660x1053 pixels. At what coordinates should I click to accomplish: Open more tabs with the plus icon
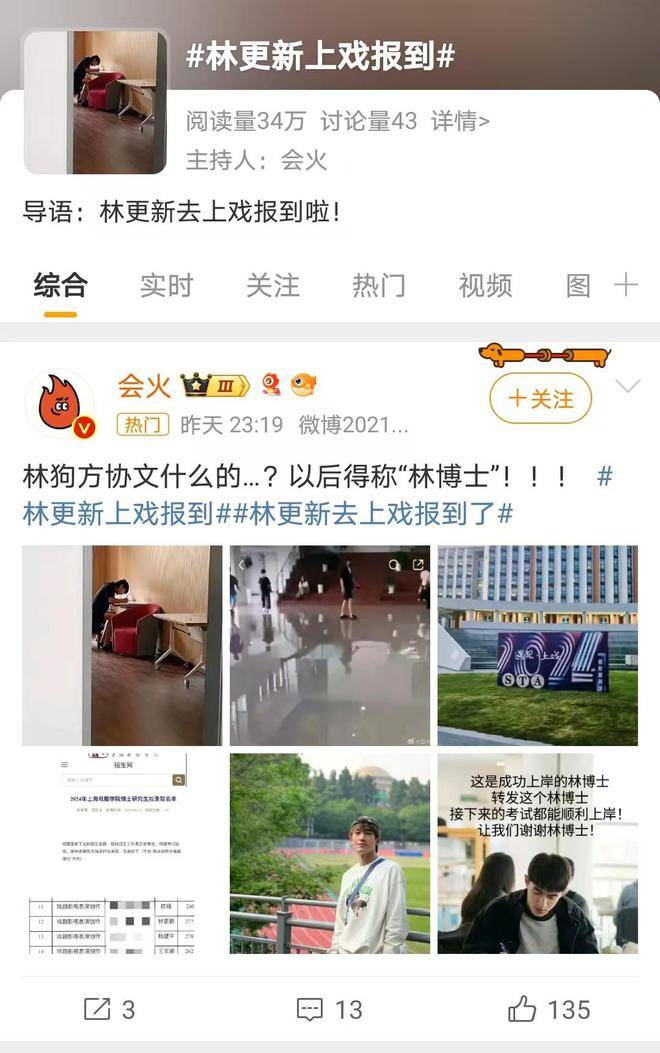point(626,286)
